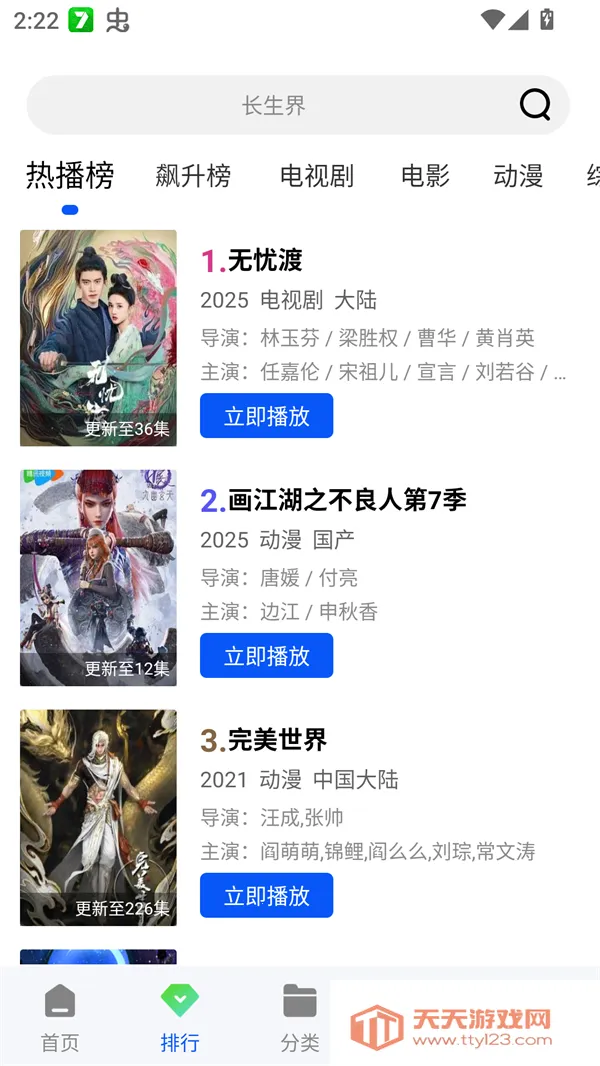View the 完美世界 poster

tap(98, 818)
